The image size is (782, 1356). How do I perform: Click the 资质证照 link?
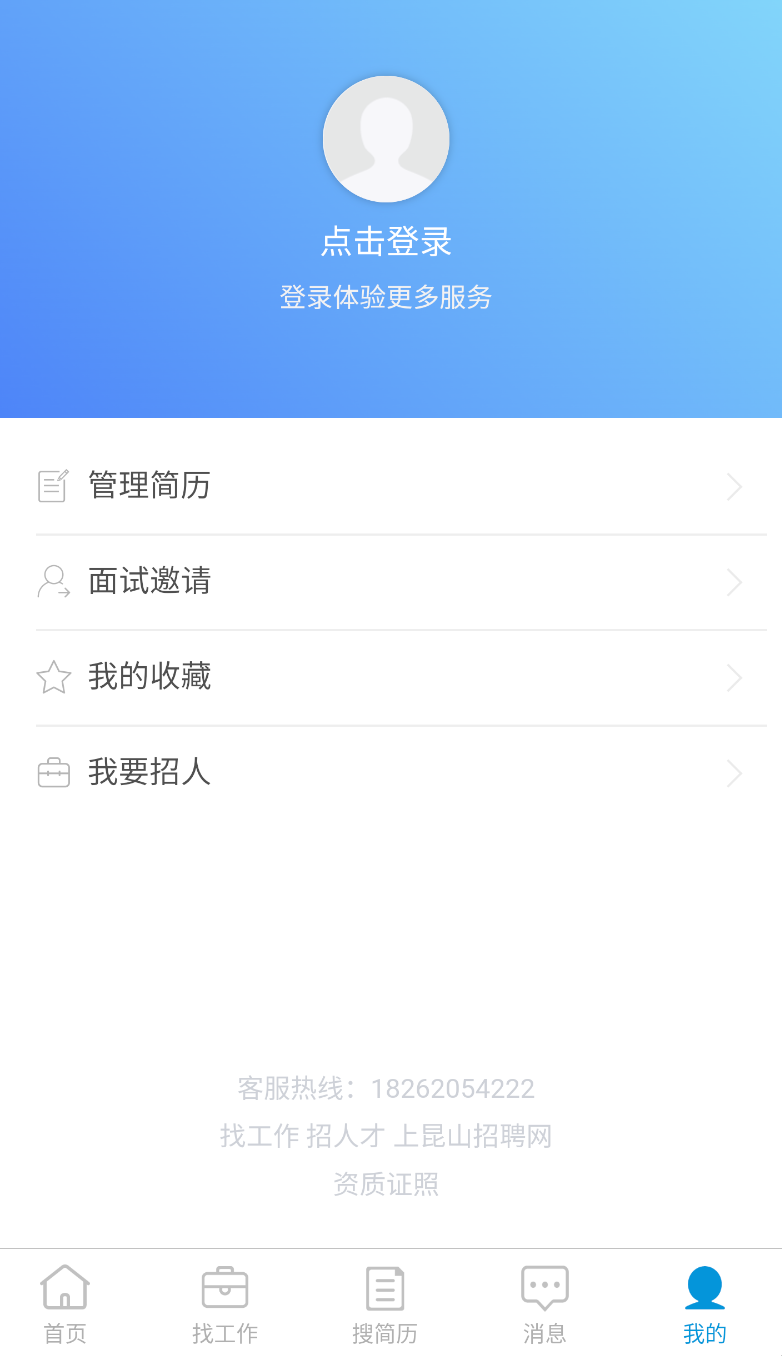(386, 1184)
